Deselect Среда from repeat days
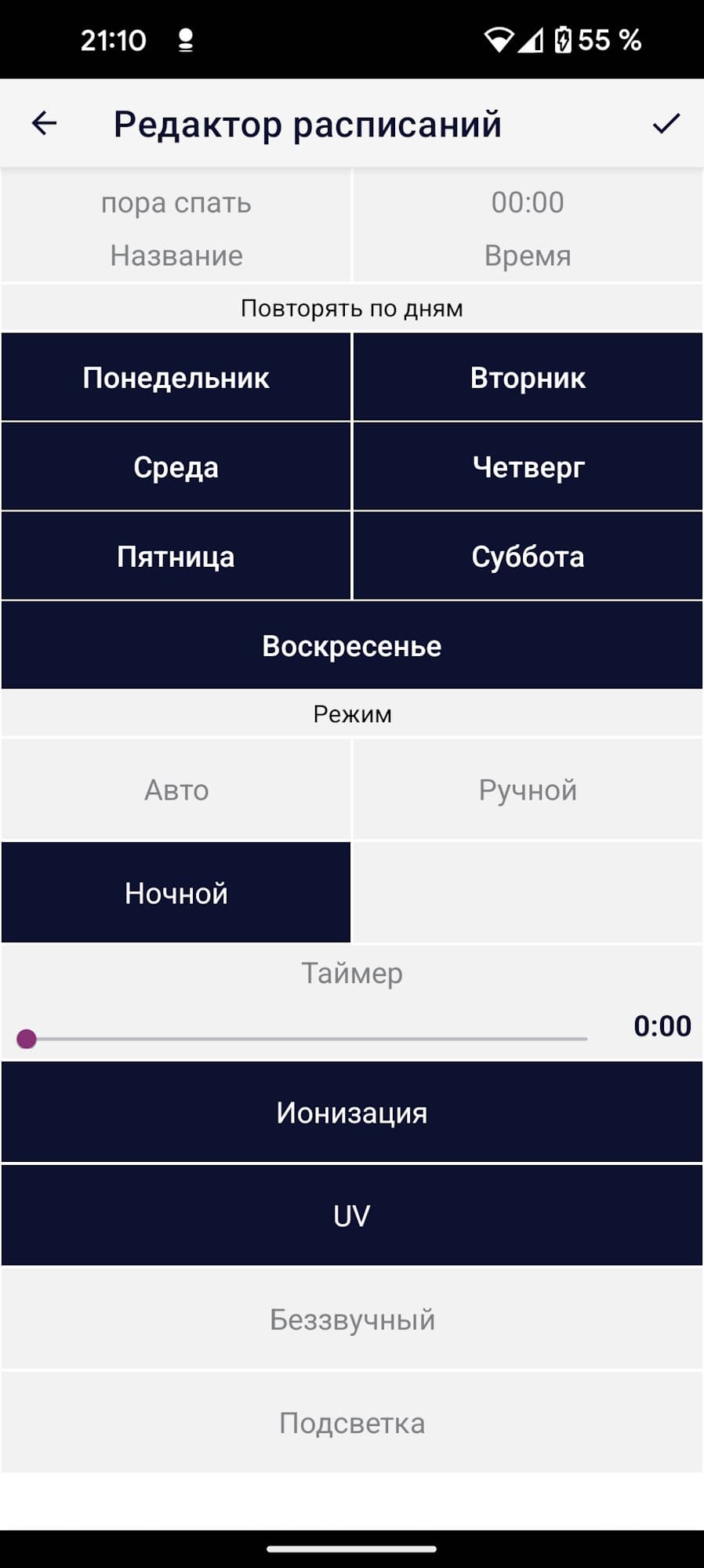This screenshot has width=704, height=1568. (x=176, y=466)
